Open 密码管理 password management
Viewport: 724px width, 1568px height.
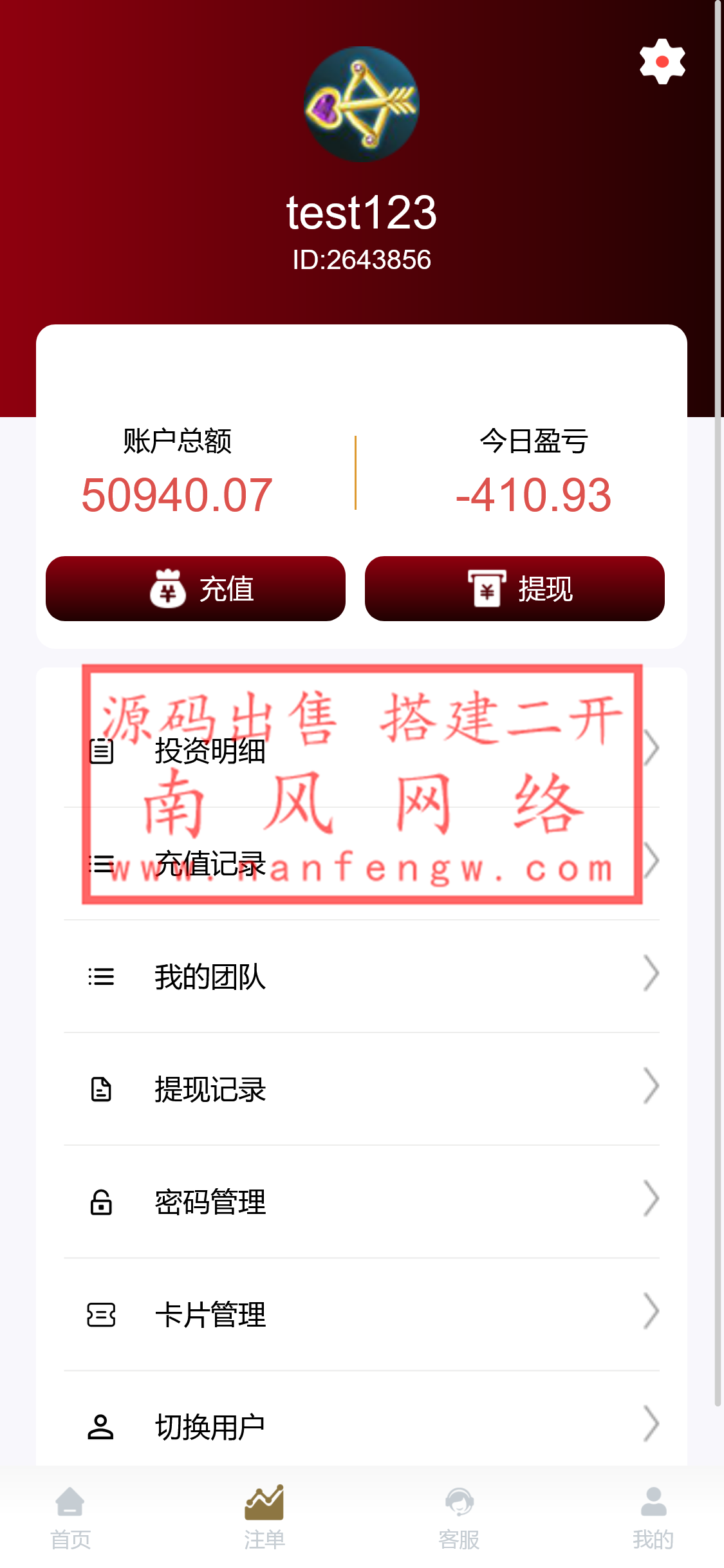click(x=362, y=1202)
